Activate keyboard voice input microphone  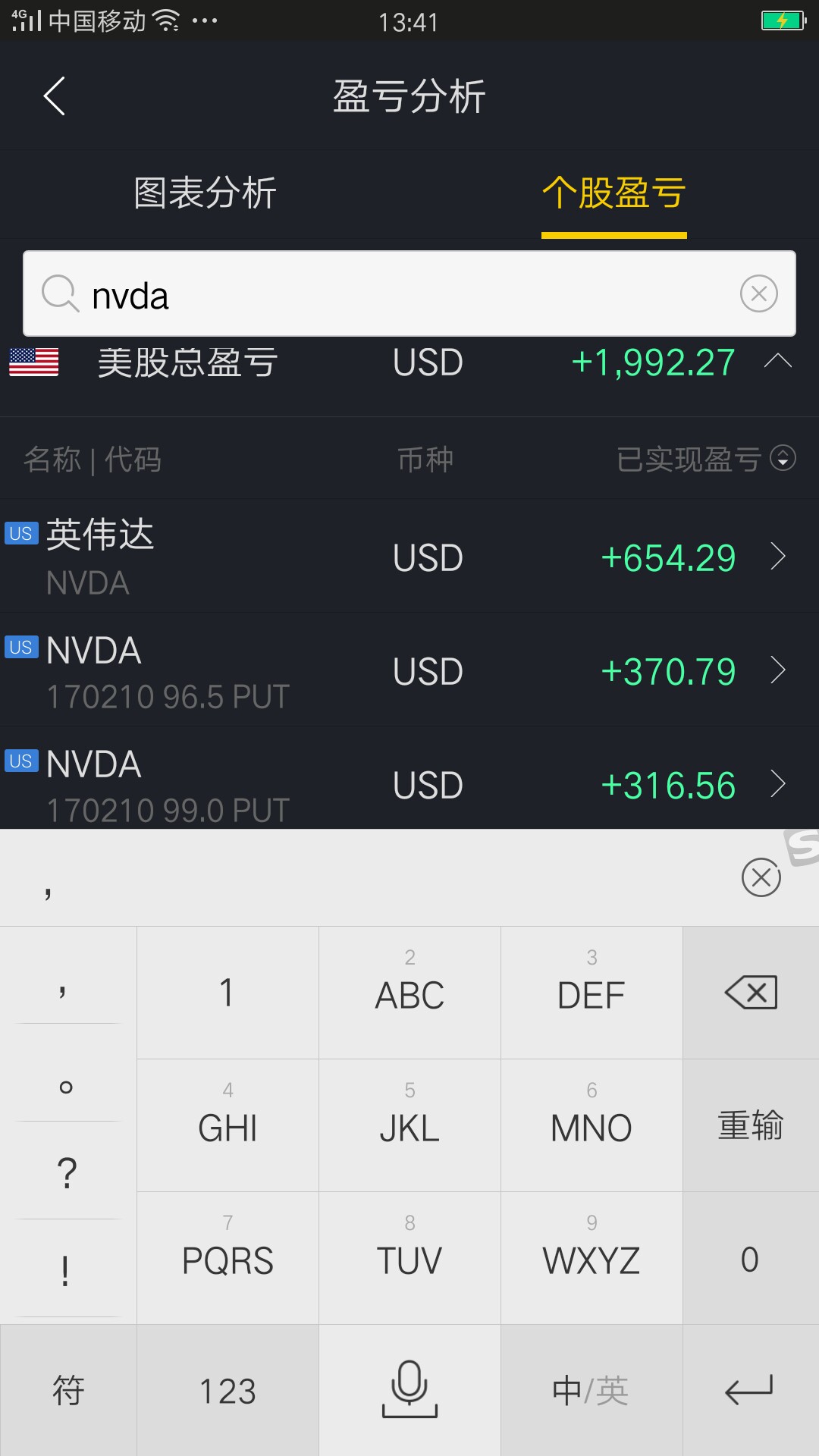pyautogui.click(x=409, y=1389)
